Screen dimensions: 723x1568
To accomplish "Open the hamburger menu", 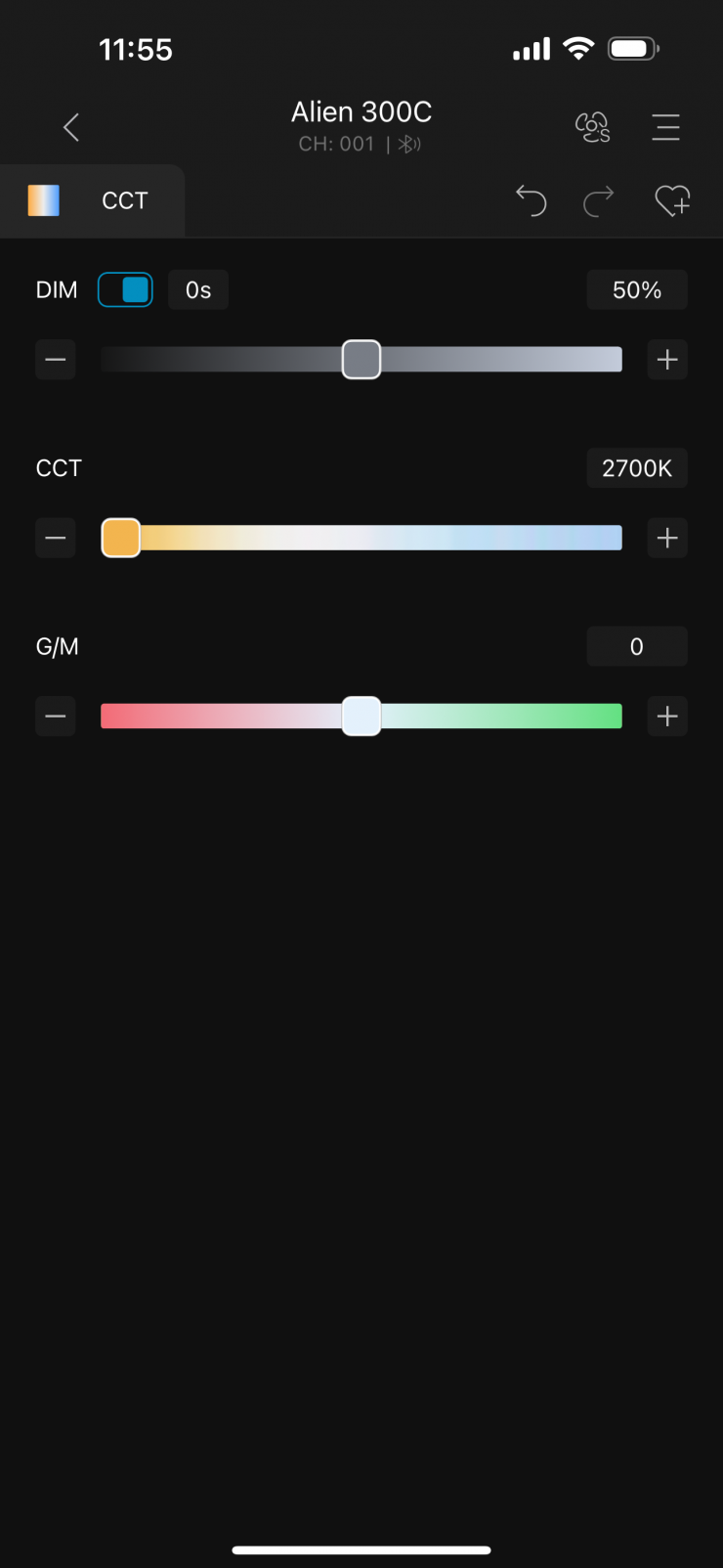I will [x=665, y=127].
